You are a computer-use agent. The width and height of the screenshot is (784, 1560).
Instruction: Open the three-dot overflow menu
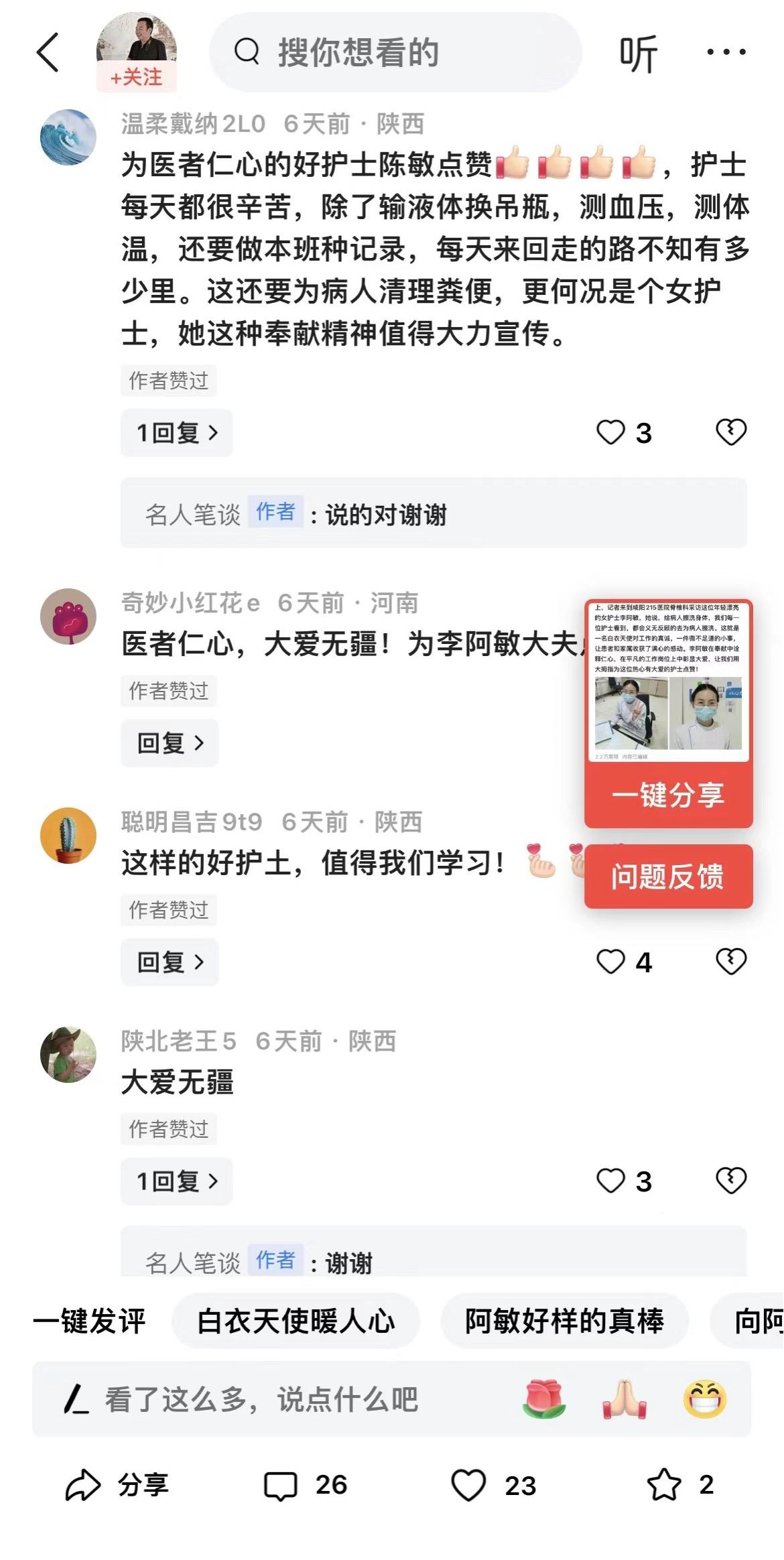point(726,52)
